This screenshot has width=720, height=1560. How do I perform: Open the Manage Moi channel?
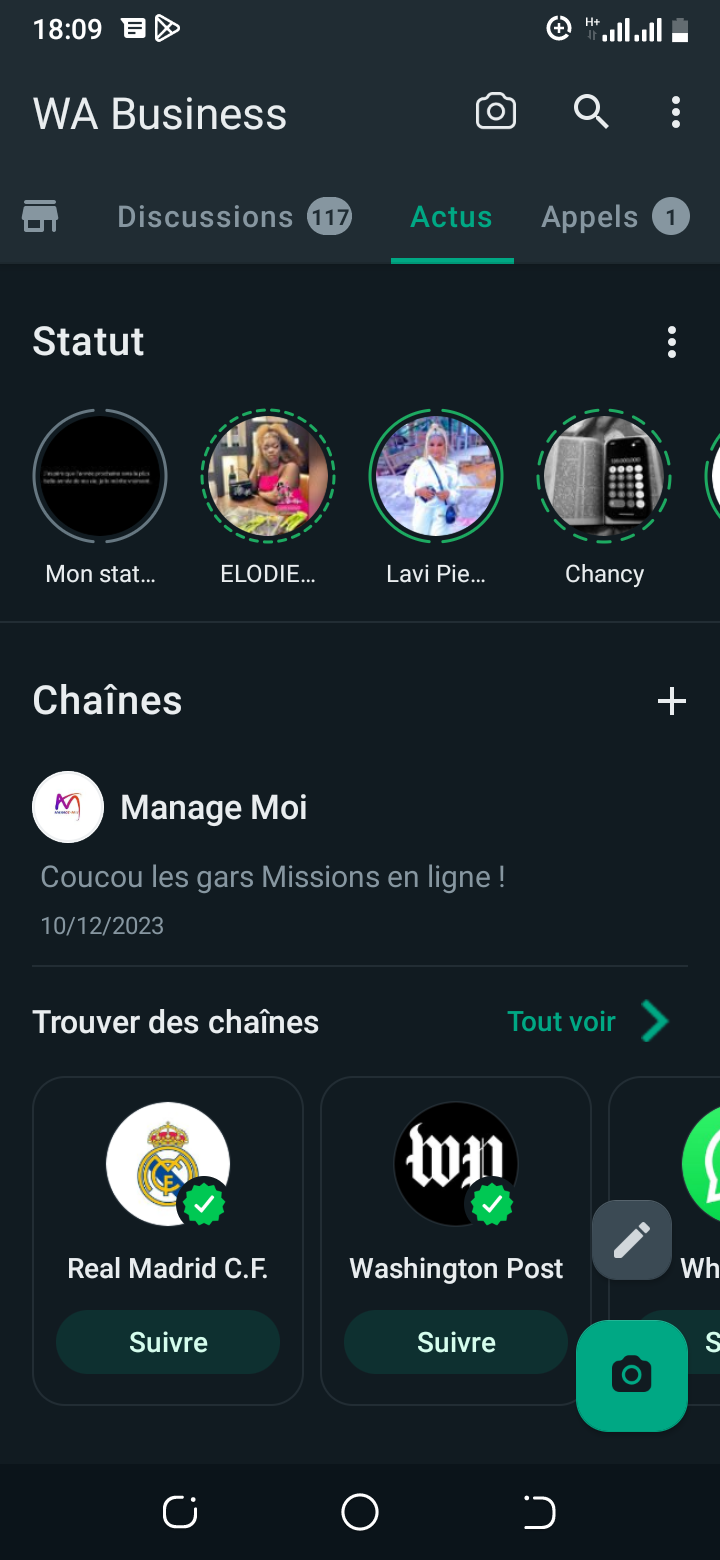tap(214, 807)
